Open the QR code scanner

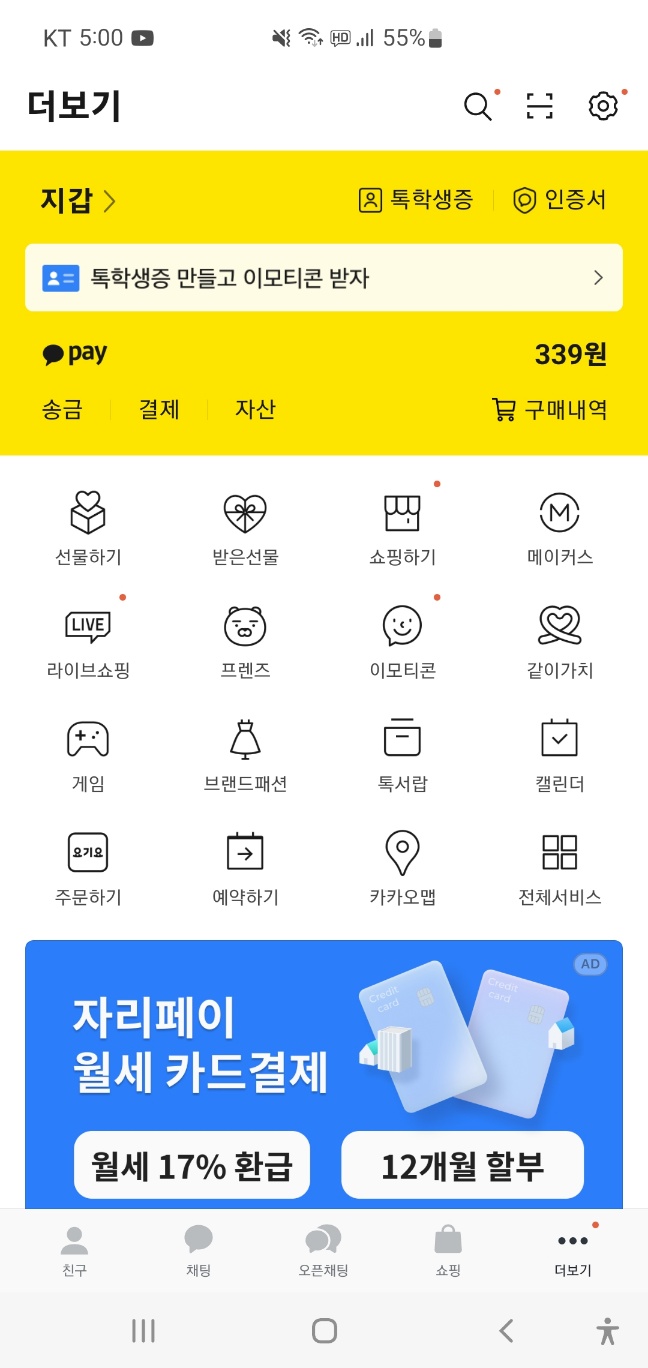540,106
